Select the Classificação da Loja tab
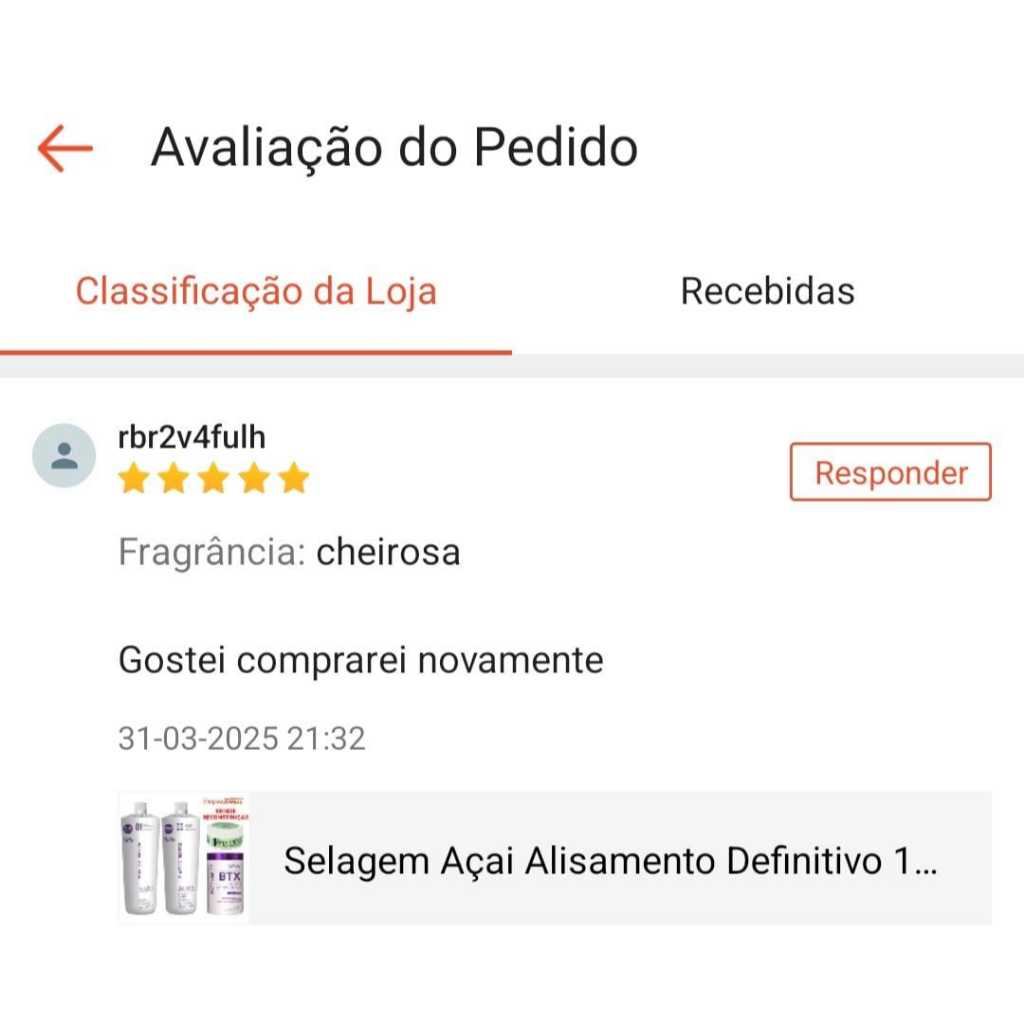The height and width of the screenshot is (1024, 1024). point(256,291)
